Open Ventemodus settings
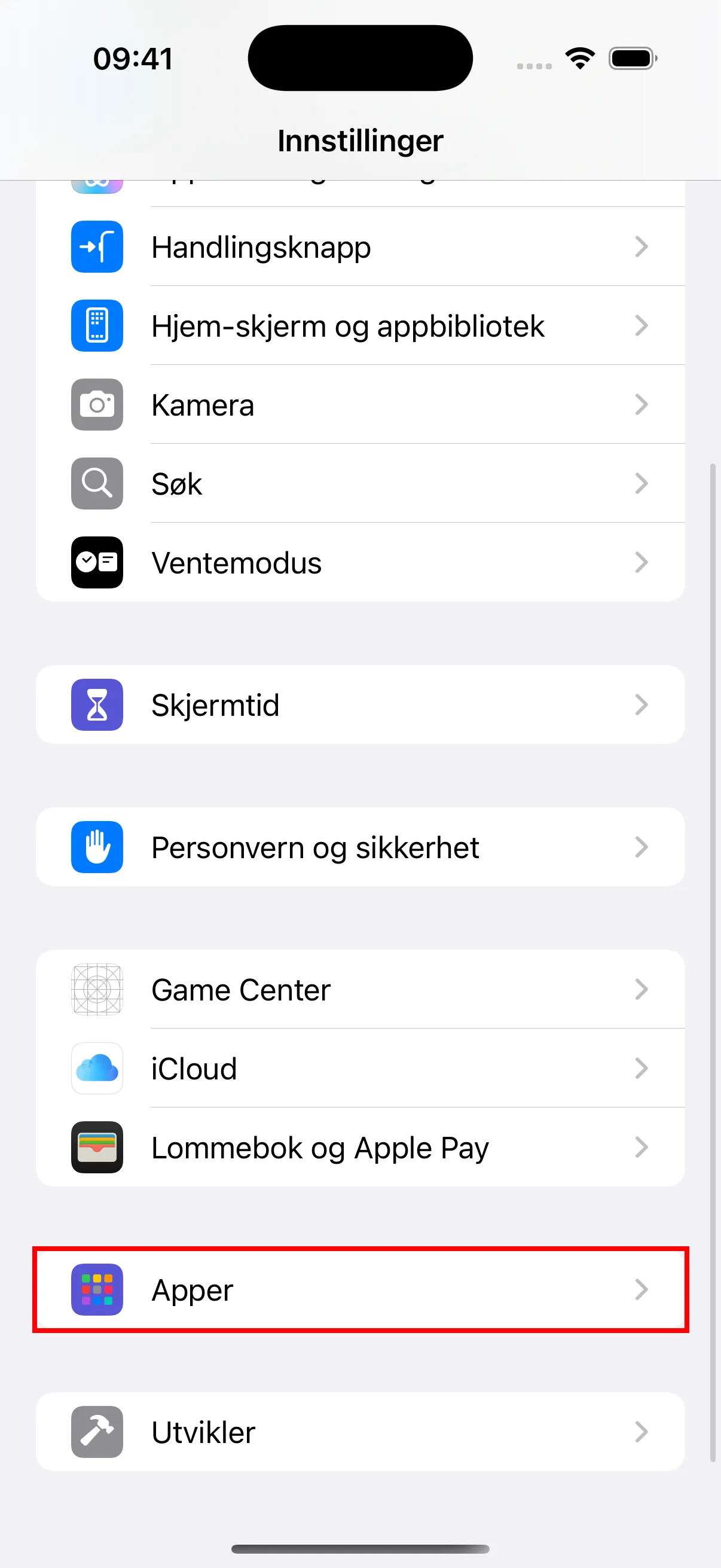 point(360,562)
